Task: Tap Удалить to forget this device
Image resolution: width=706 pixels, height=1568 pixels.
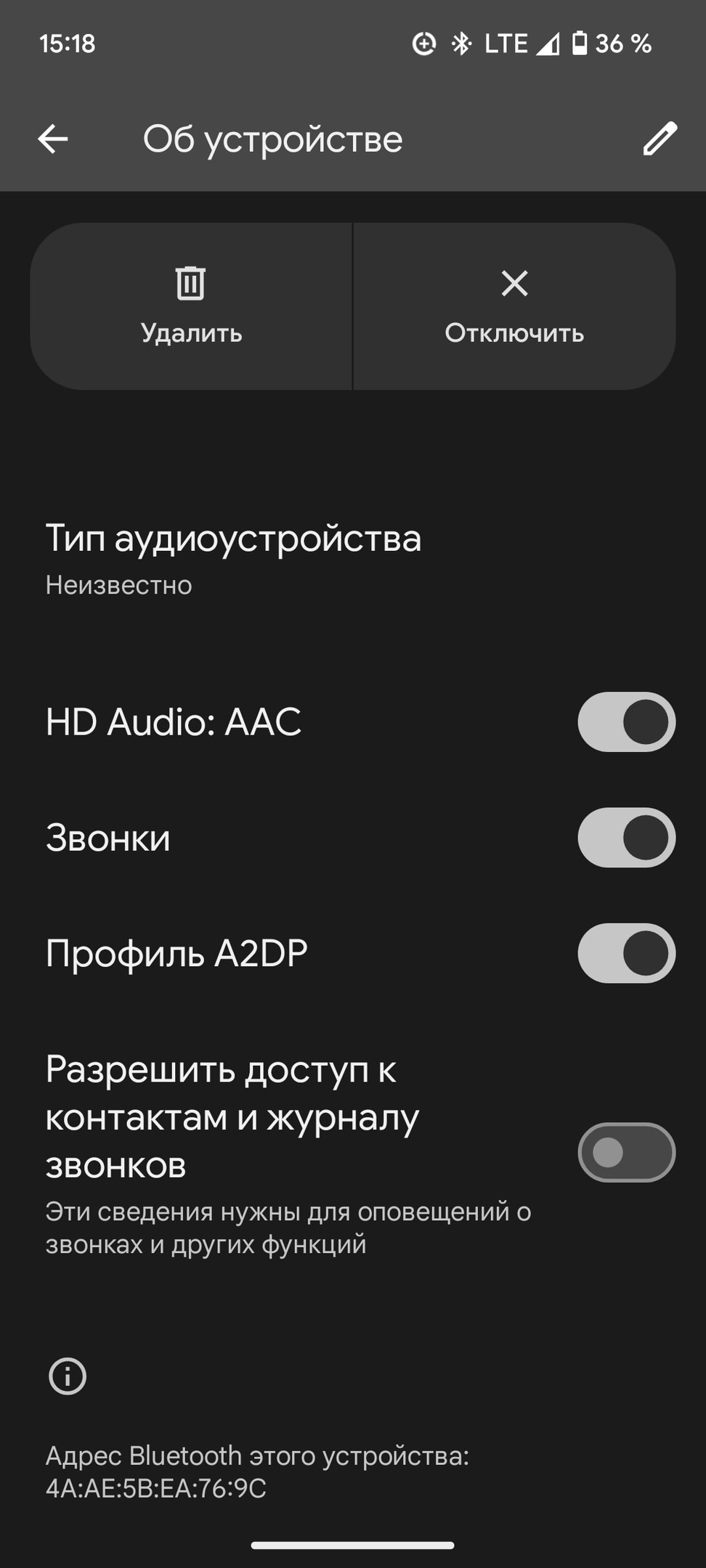Action: 191,306
